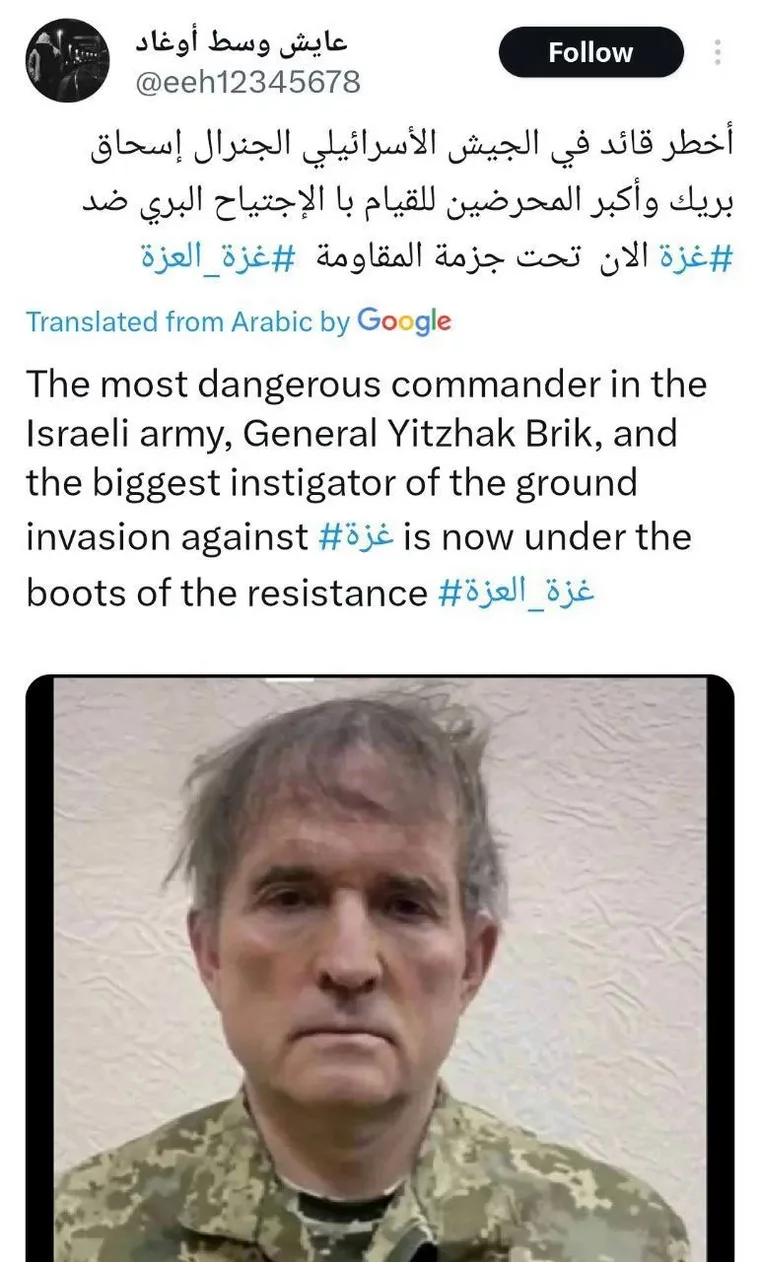
Task: Open the #غزة_العزة hashtag in the translation
Action: [517, 592]
